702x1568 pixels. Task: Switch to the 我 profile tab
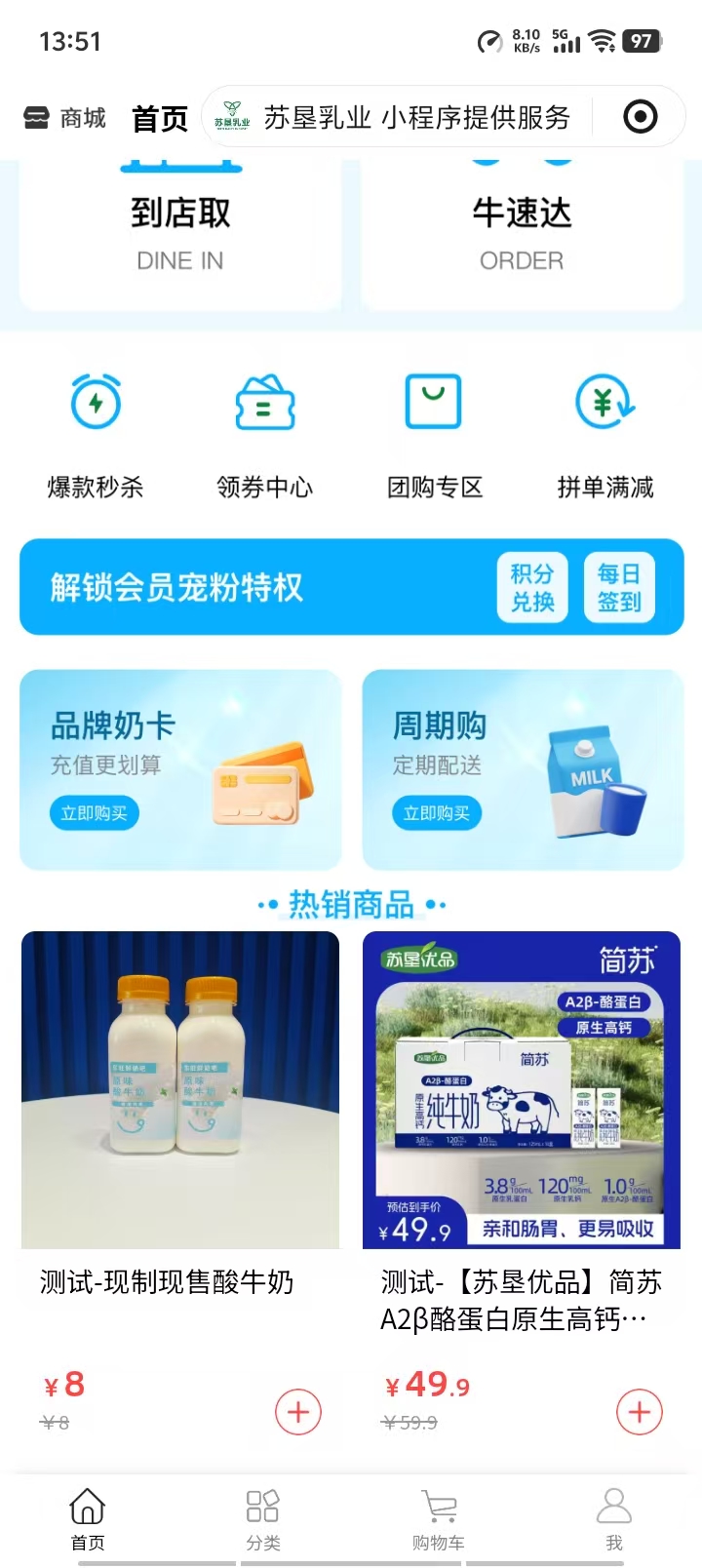614,1519
